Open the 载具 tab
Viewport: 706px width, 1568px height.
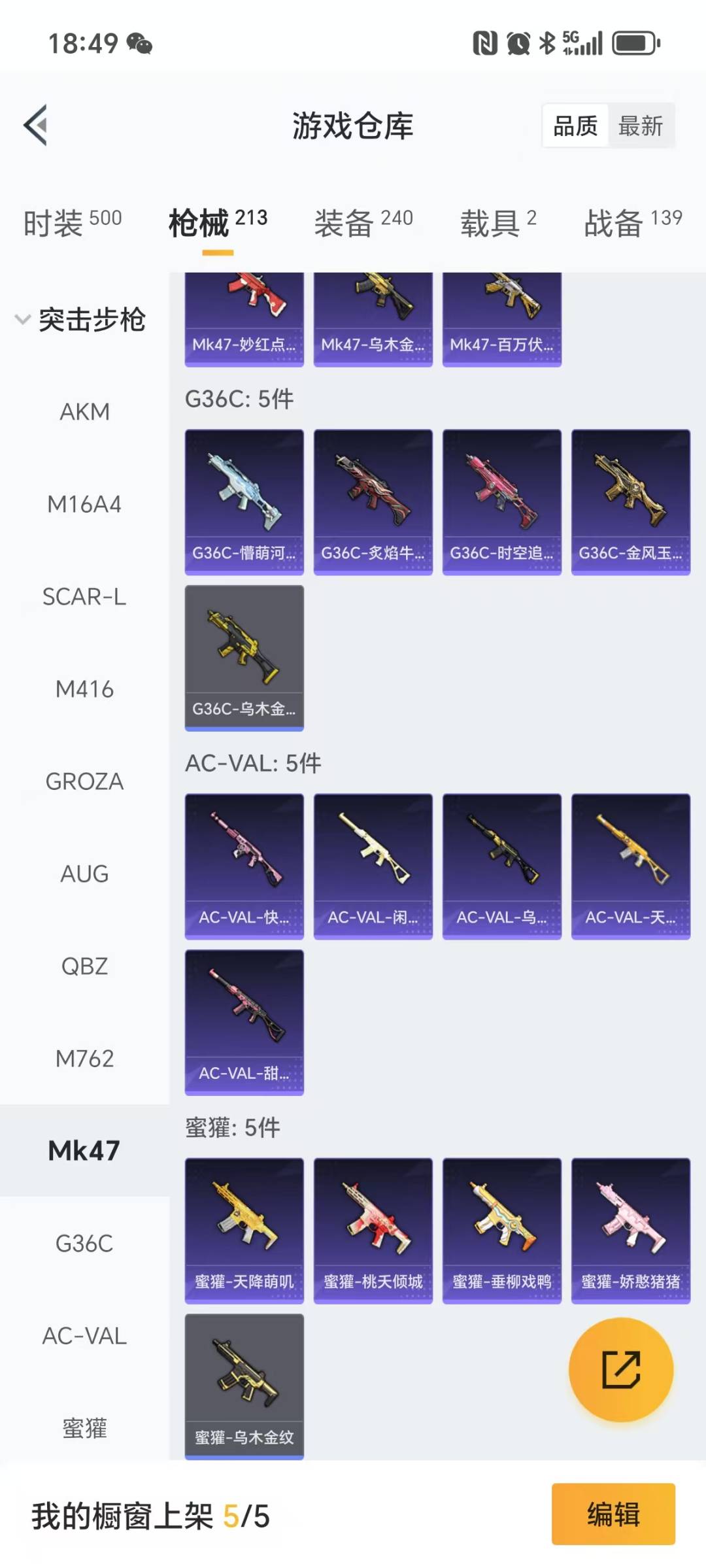pos(498,222)
